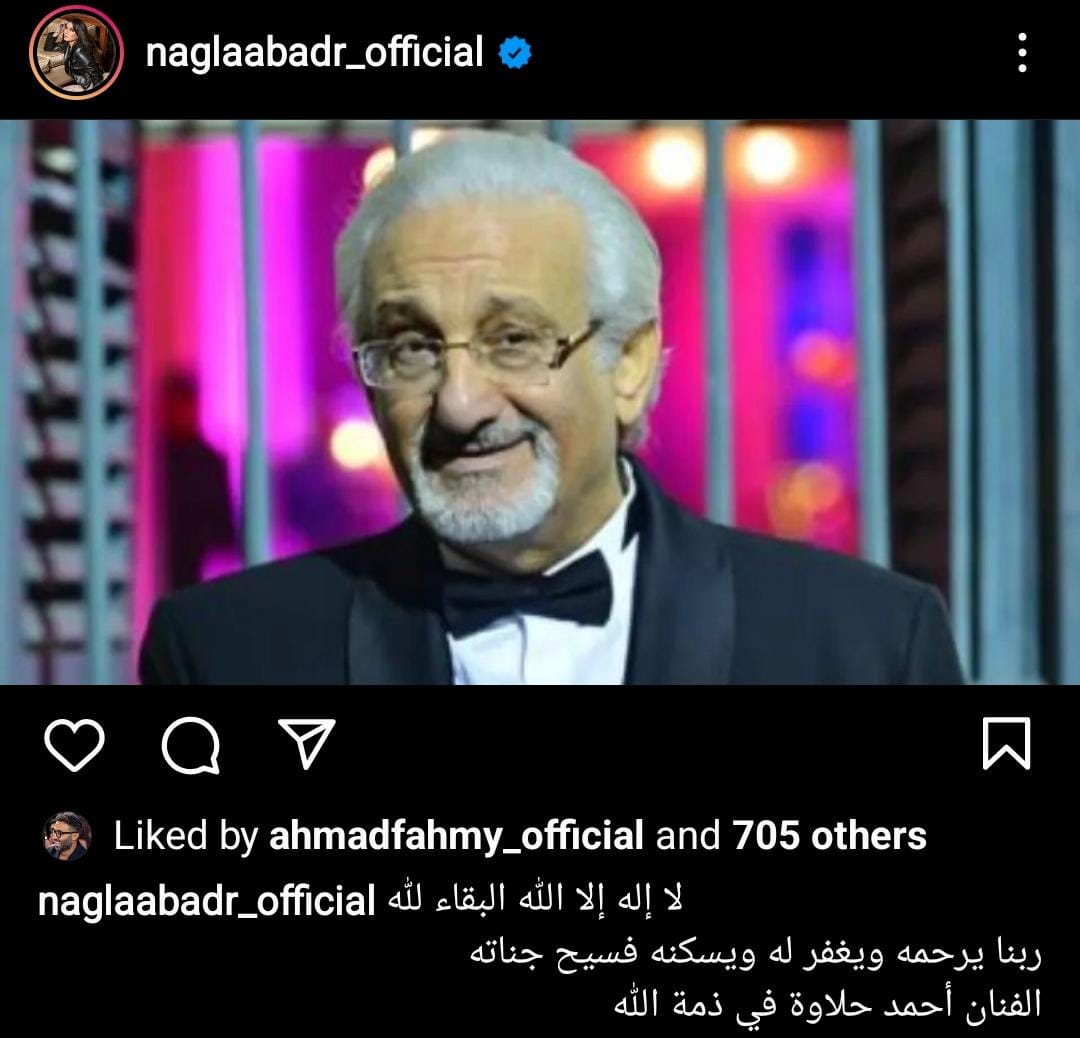This screenshot has width=1080, height=1038.
Task: Open ahmadfahmy_official's profile from the likes line
Action: coord(456,836)
